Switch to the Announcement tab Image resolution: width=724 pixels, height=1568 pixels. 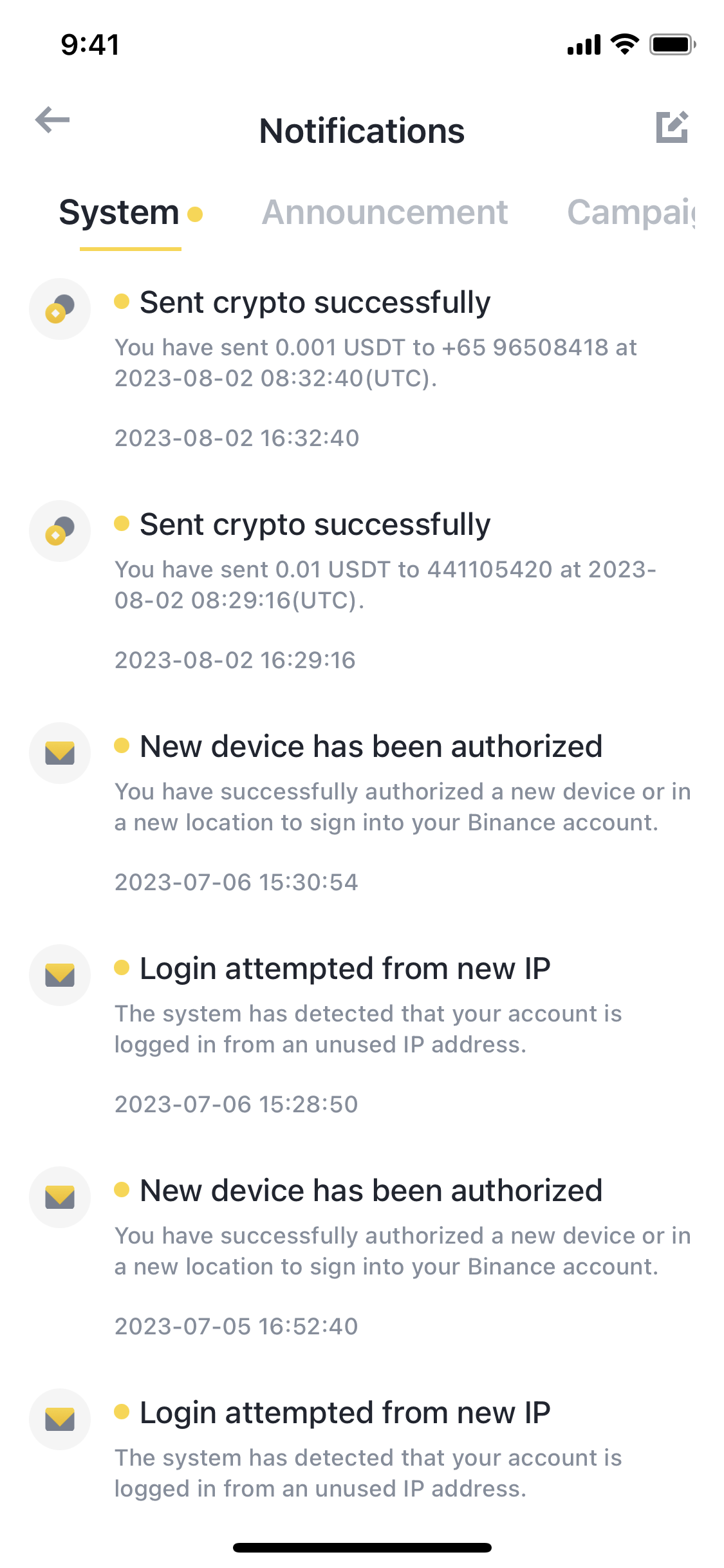click(x=385, y=213)
